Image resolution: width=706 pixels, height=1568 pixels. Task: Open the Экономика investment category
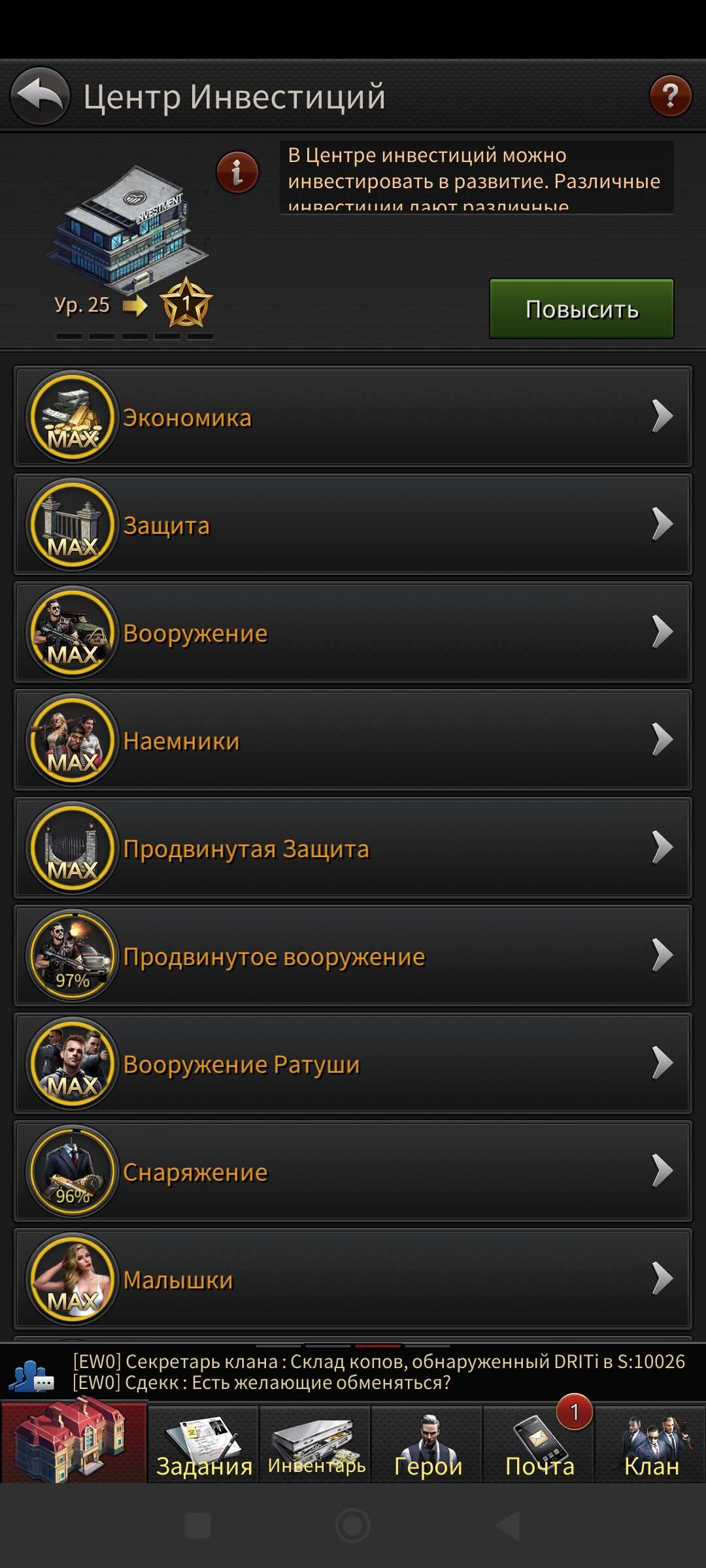pyautogui.click(x=353, y=417)
